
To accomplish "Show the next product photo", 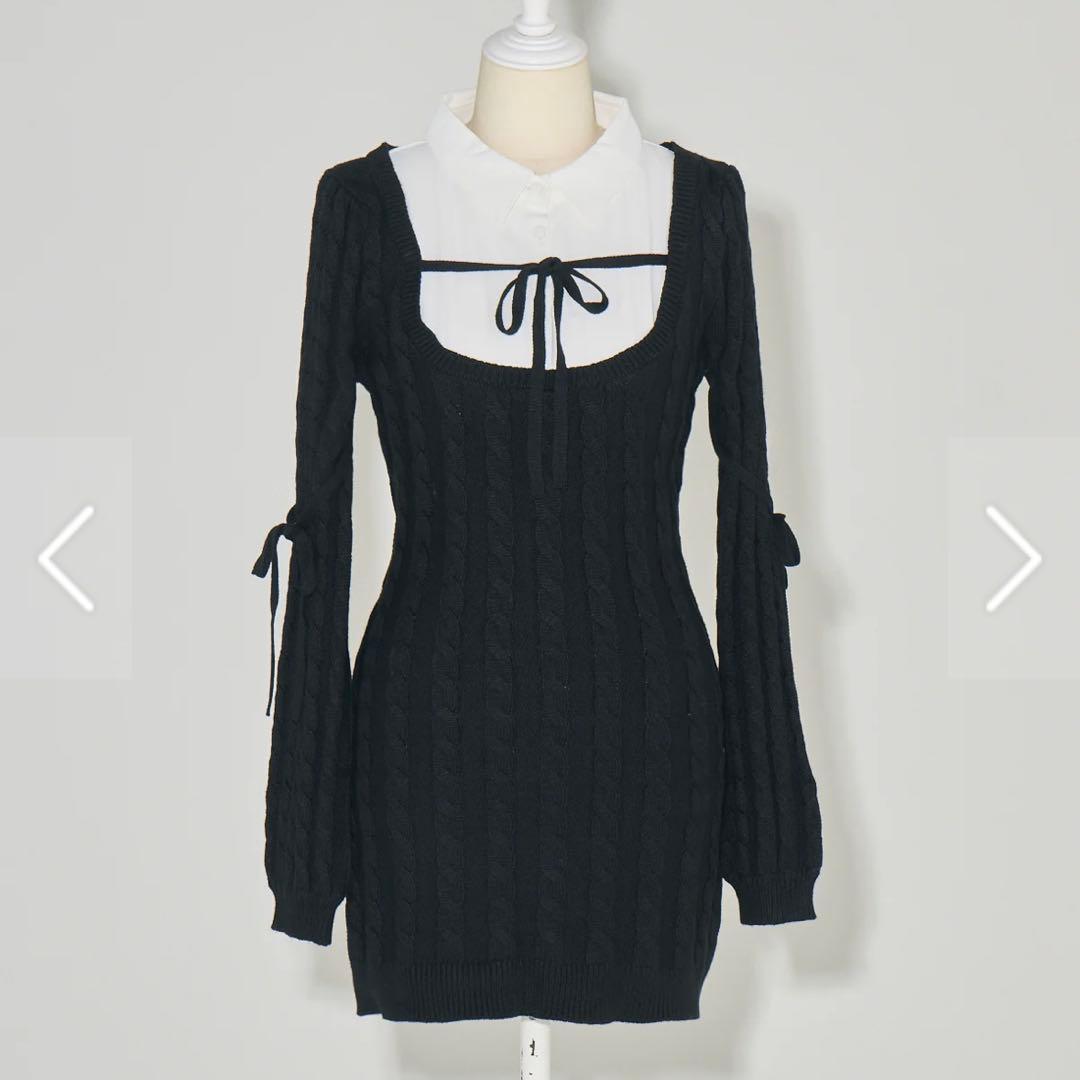I will click(x=1013, y=557).
